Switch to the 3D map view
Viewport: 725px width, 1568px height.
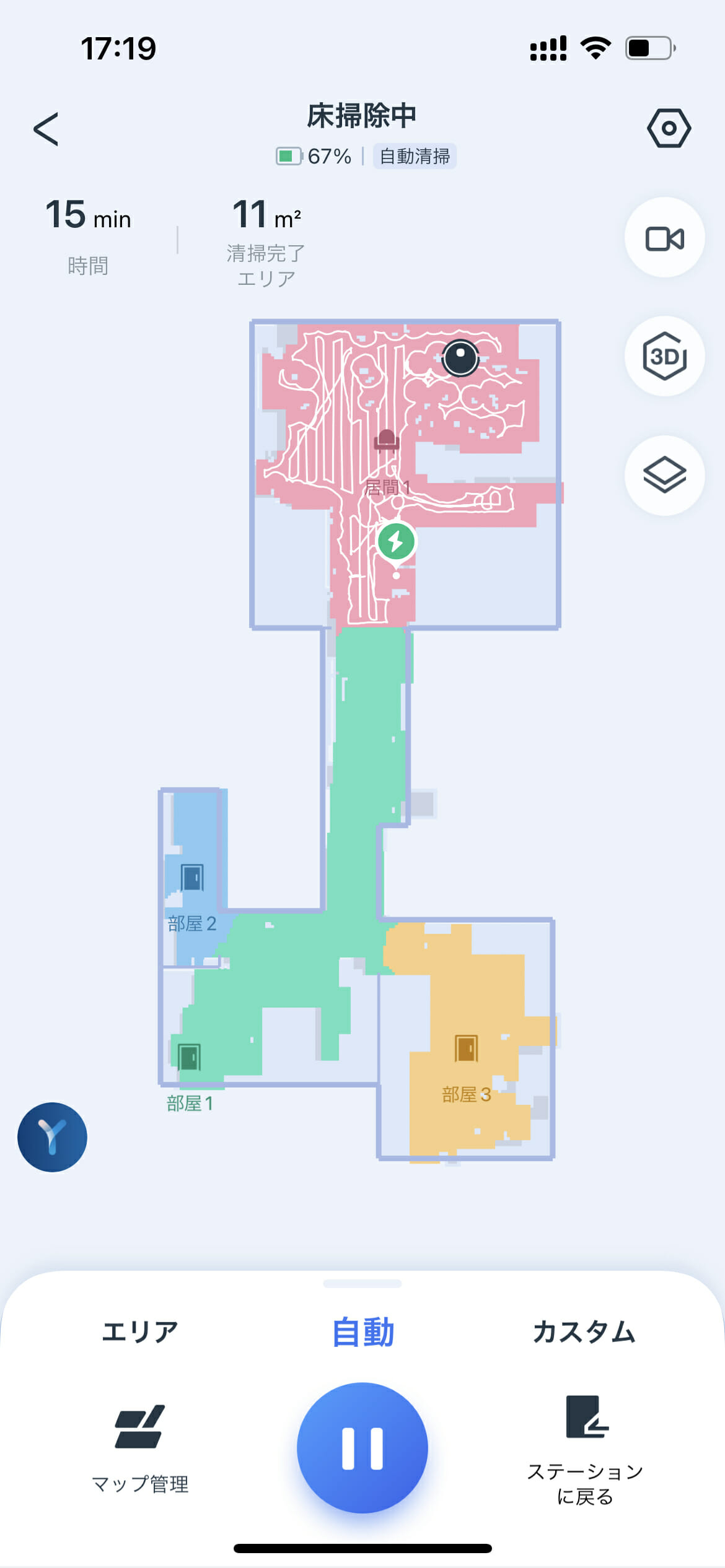click(x=664, y=357)
